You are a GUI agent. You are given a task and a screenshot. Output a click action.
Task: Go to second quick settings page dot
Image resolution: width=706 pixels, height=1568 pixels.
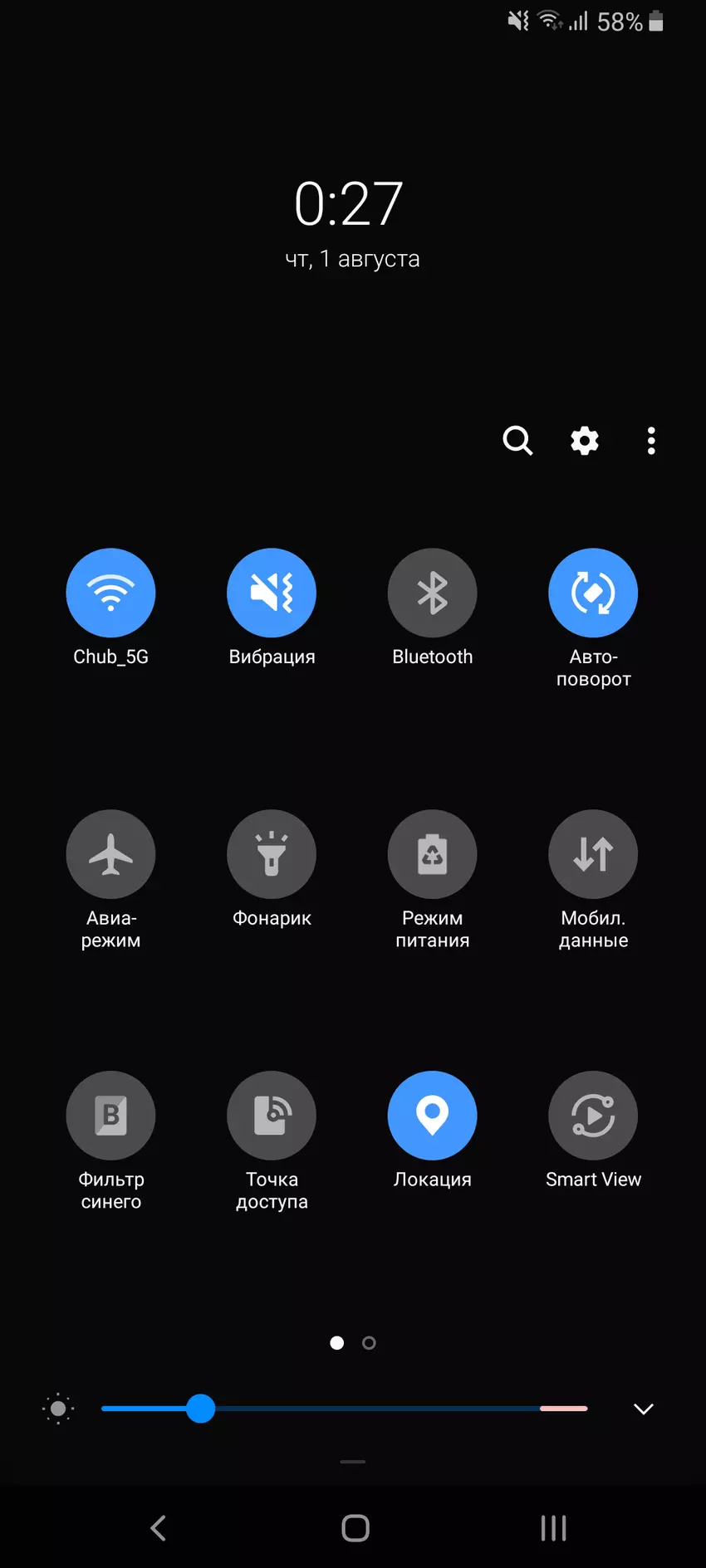coord(370,1343)
